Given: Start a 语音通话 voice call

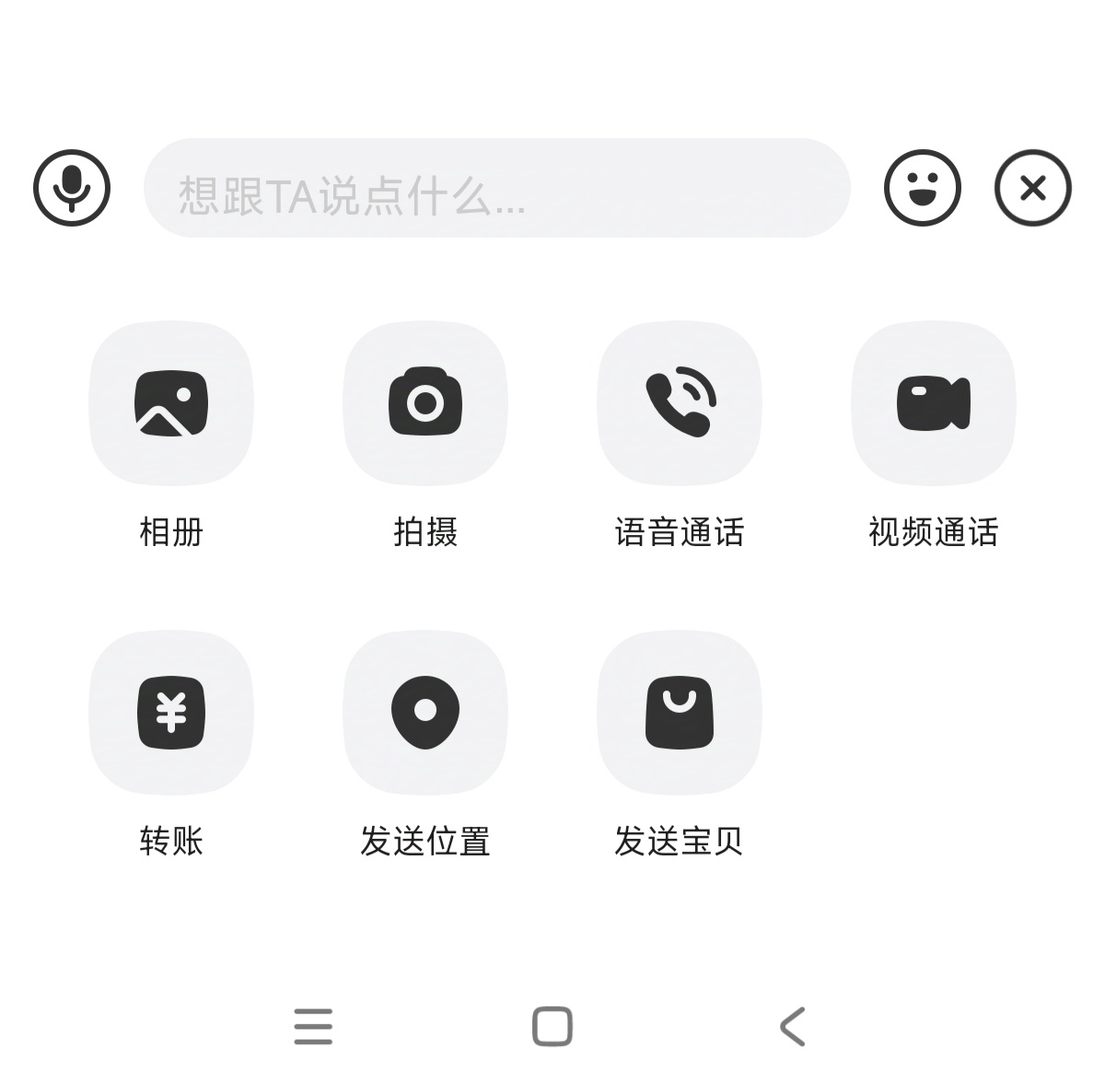Looking at the screenshot, I should [x=680, y=403].
